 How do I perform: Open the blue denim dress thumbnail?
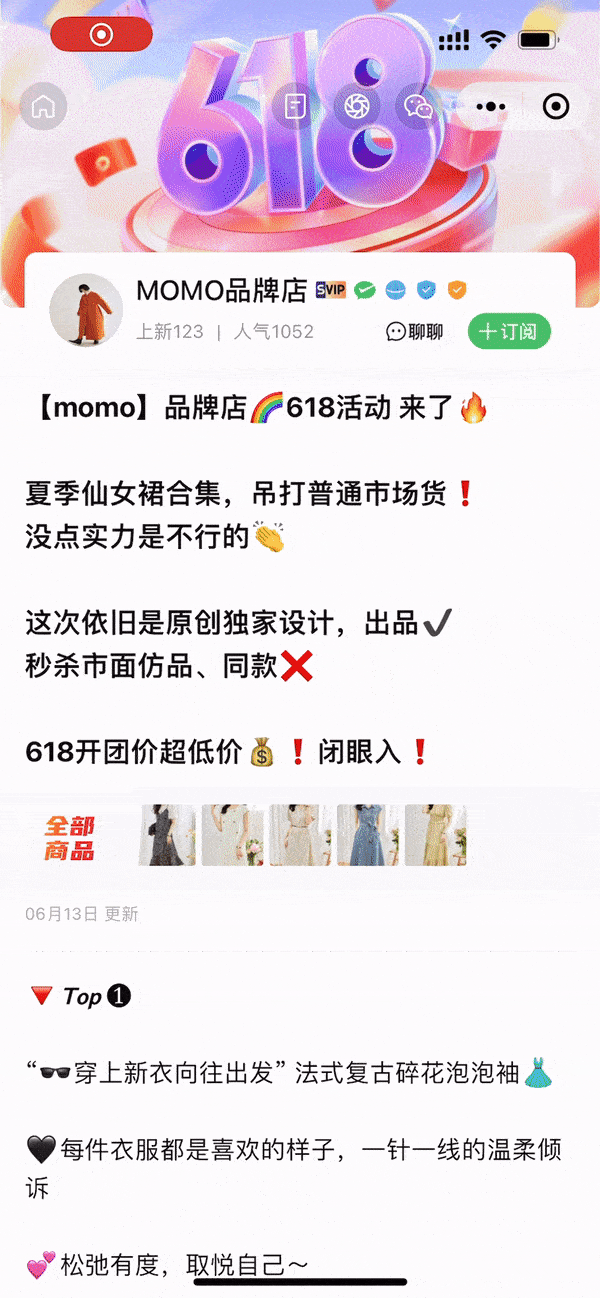click(368, 836)
